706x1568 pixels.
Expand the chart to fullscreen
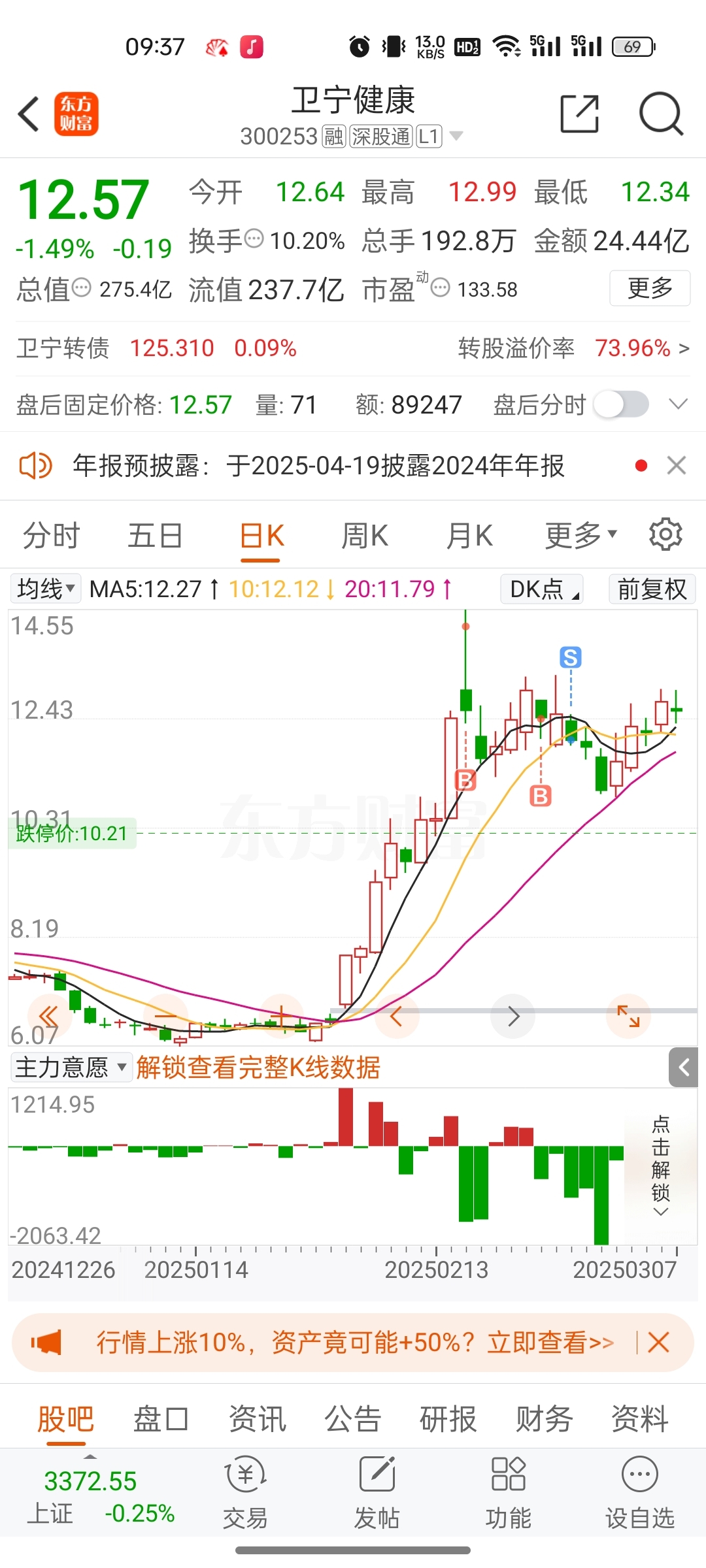point(628,1016)
